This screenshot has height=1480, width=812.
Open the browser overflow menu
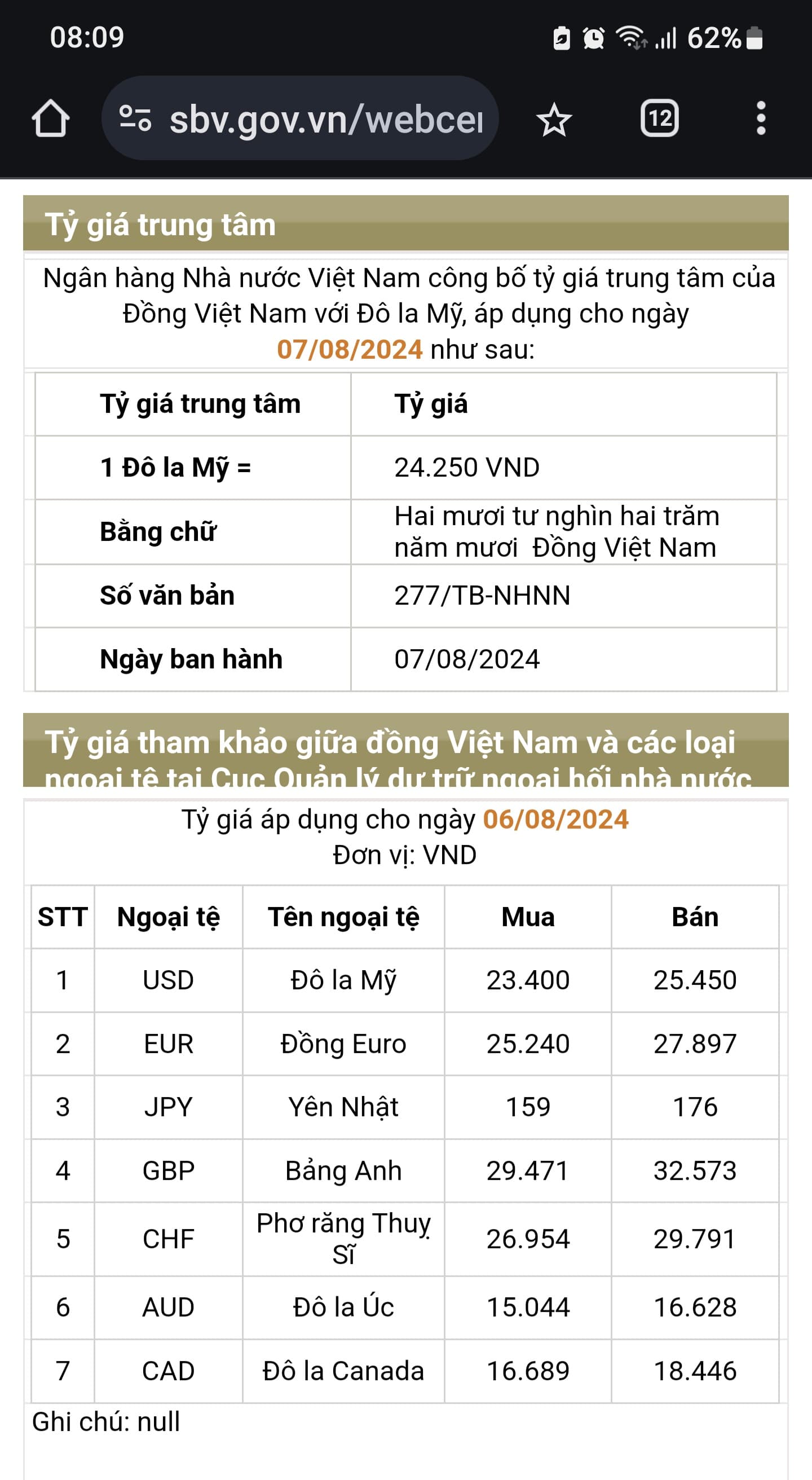point(761,118)
